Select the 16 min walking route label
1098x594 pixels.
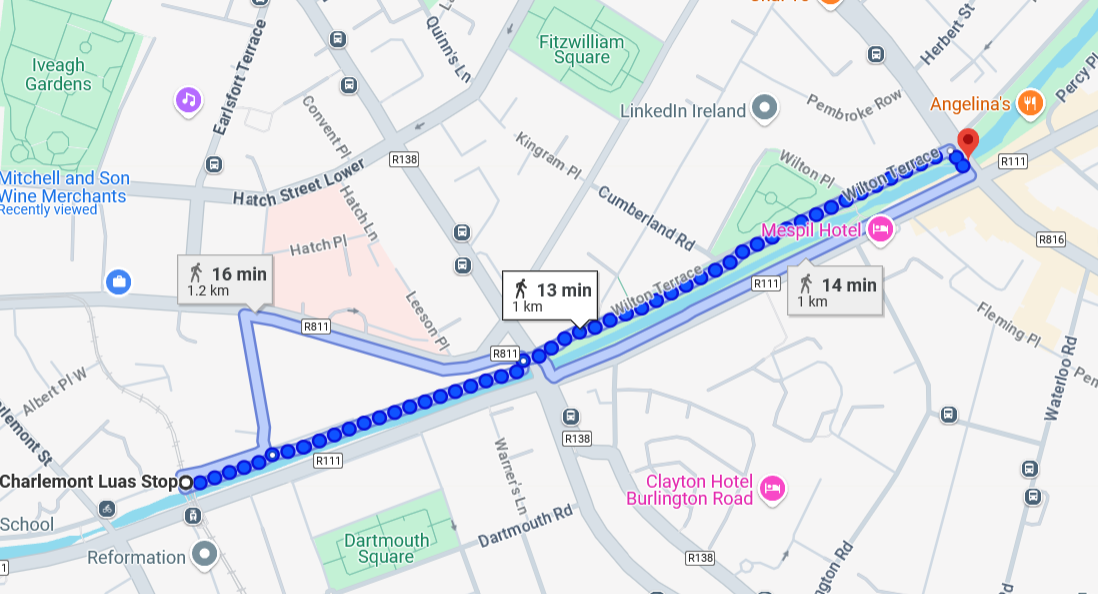pyautogui.click(x=225, y=280)
